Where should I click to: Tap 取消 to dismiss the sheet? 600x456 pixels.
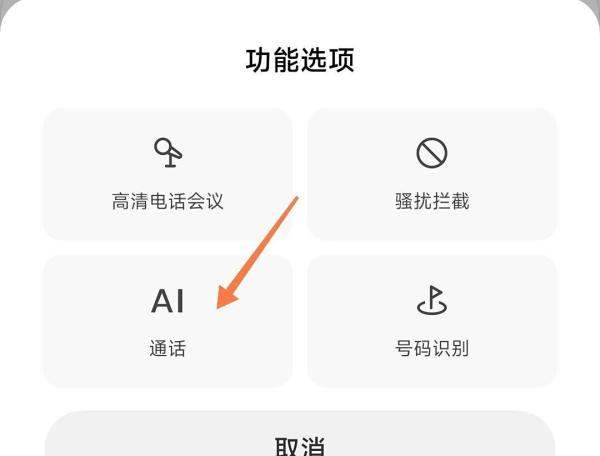click(300, 440)
